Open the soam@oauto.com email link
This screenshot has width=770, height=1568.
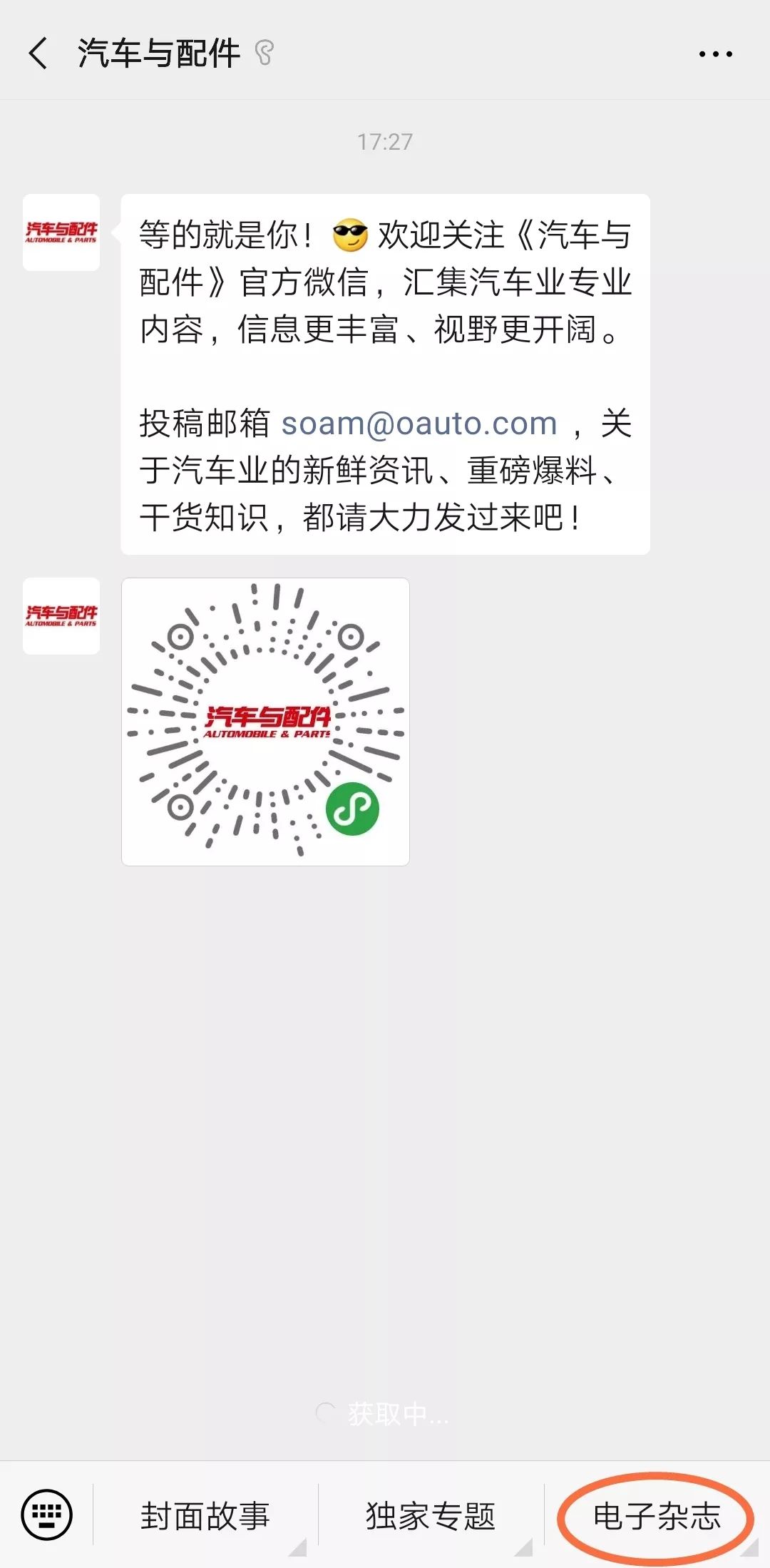pyautogui.click(x=419, y=424)
